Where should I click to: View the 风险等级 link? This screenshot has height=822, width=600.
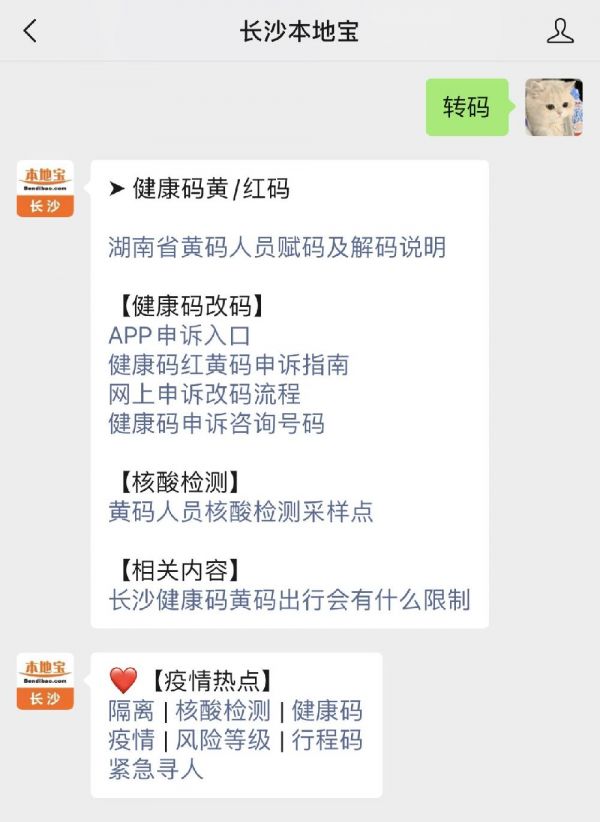[x=223, y=740]
